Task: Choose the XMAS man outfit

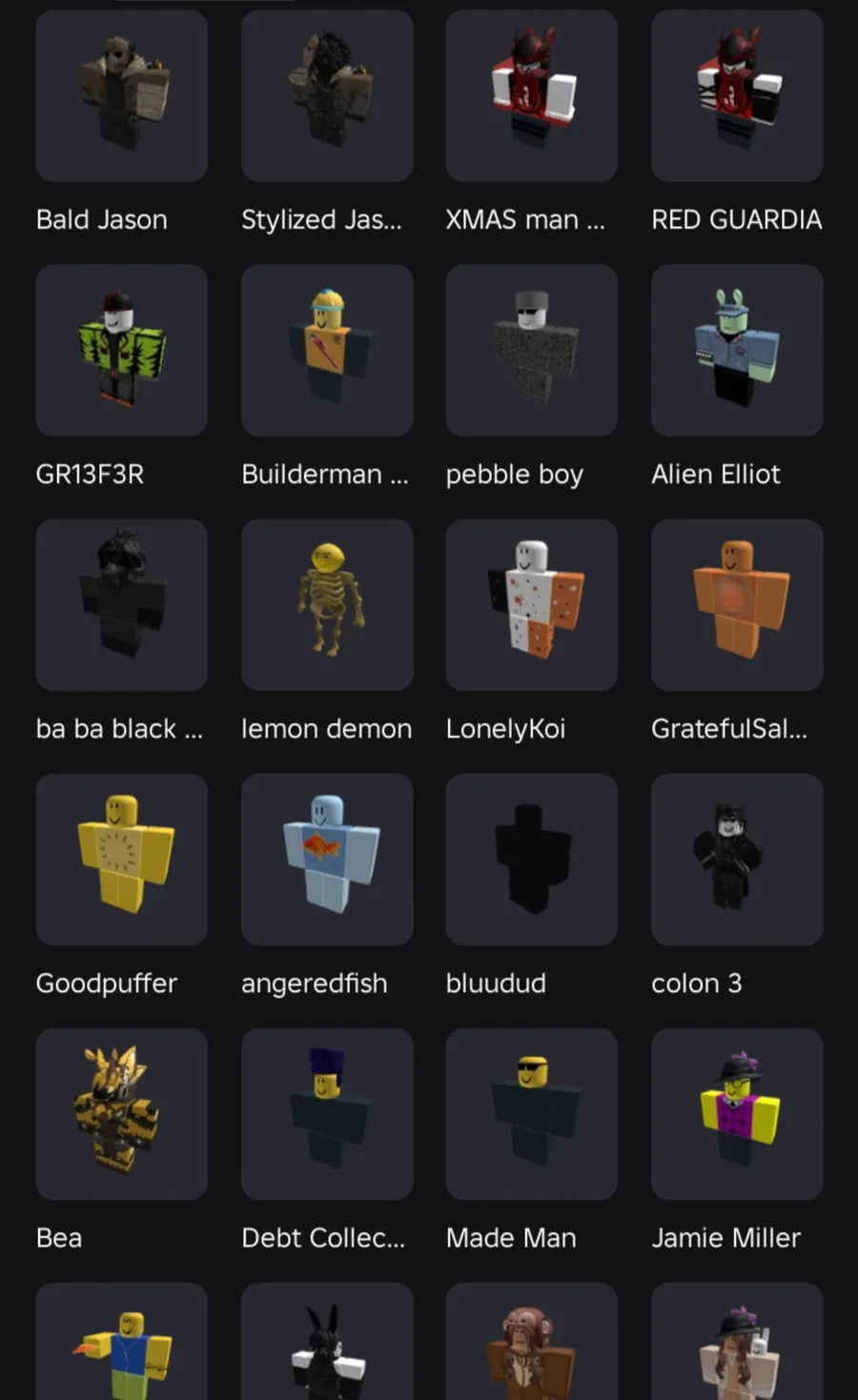Action: pos(531,95)
